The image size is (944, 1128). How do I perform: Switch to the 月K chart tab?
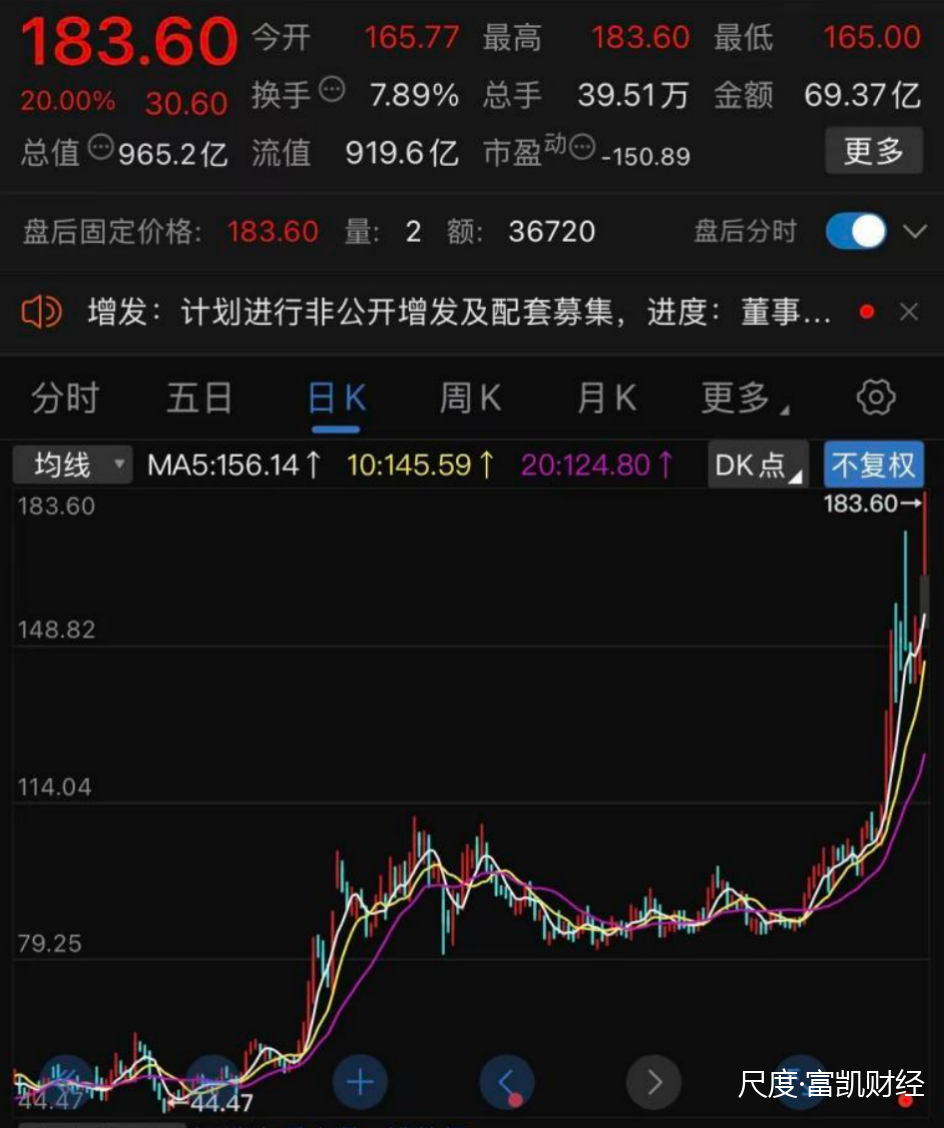(x=606, y=398)
